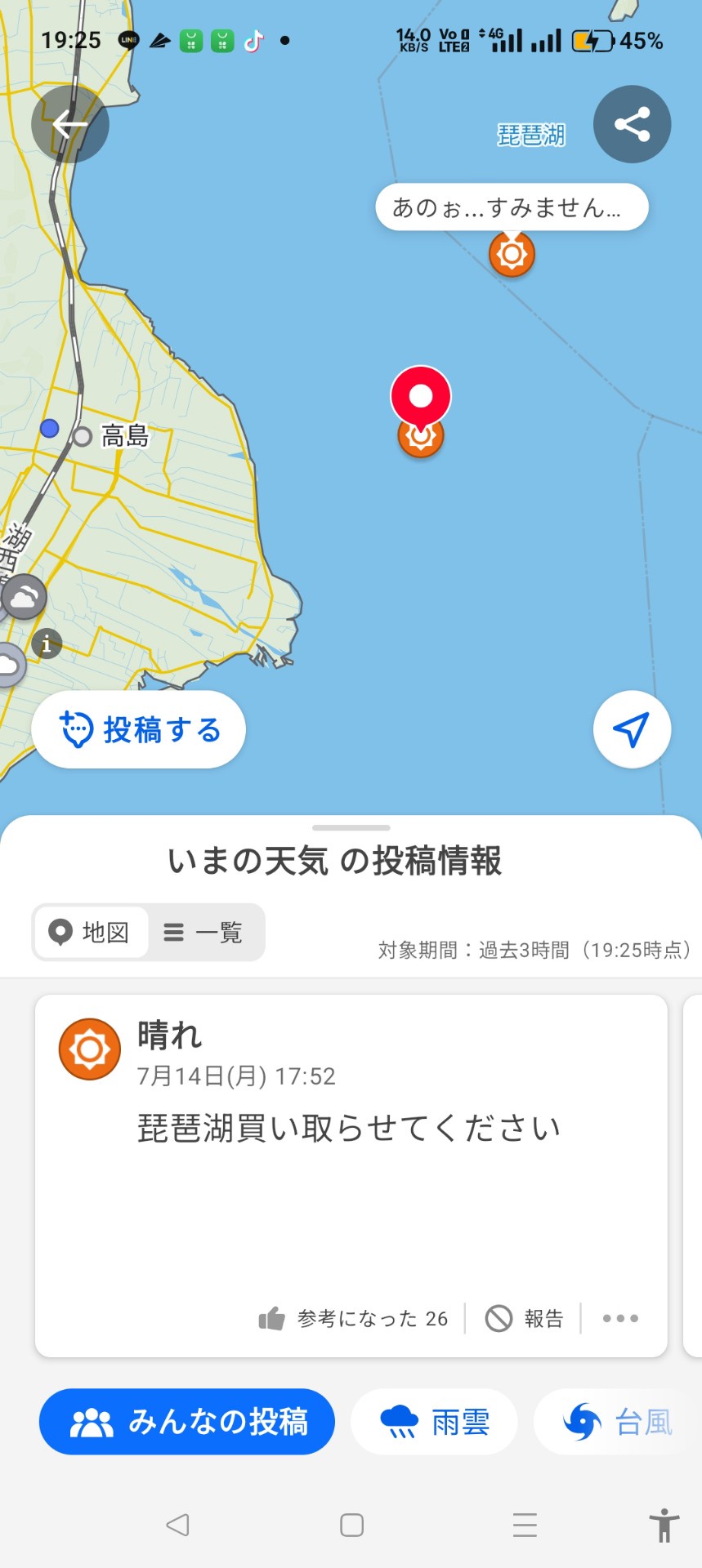Image resolution: width=702 pixels, height=1568 pixels.
Task: Tap the system home button
Action: point(351,1525)
